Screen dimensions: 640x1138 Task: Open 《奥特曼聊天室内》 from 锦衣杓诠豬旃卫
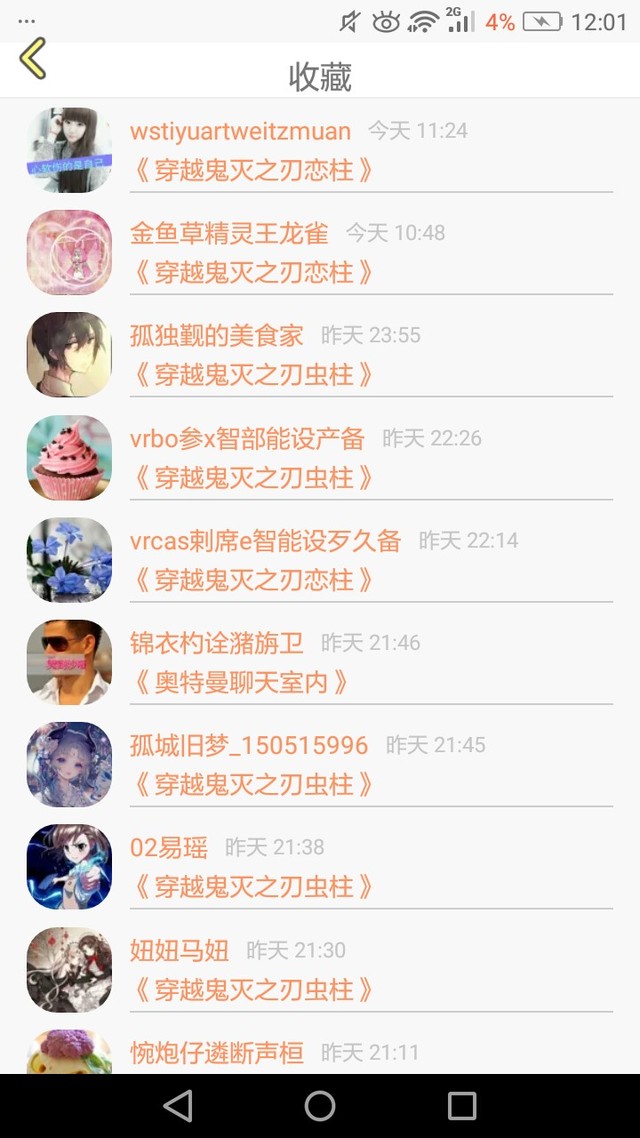(320, 662)
